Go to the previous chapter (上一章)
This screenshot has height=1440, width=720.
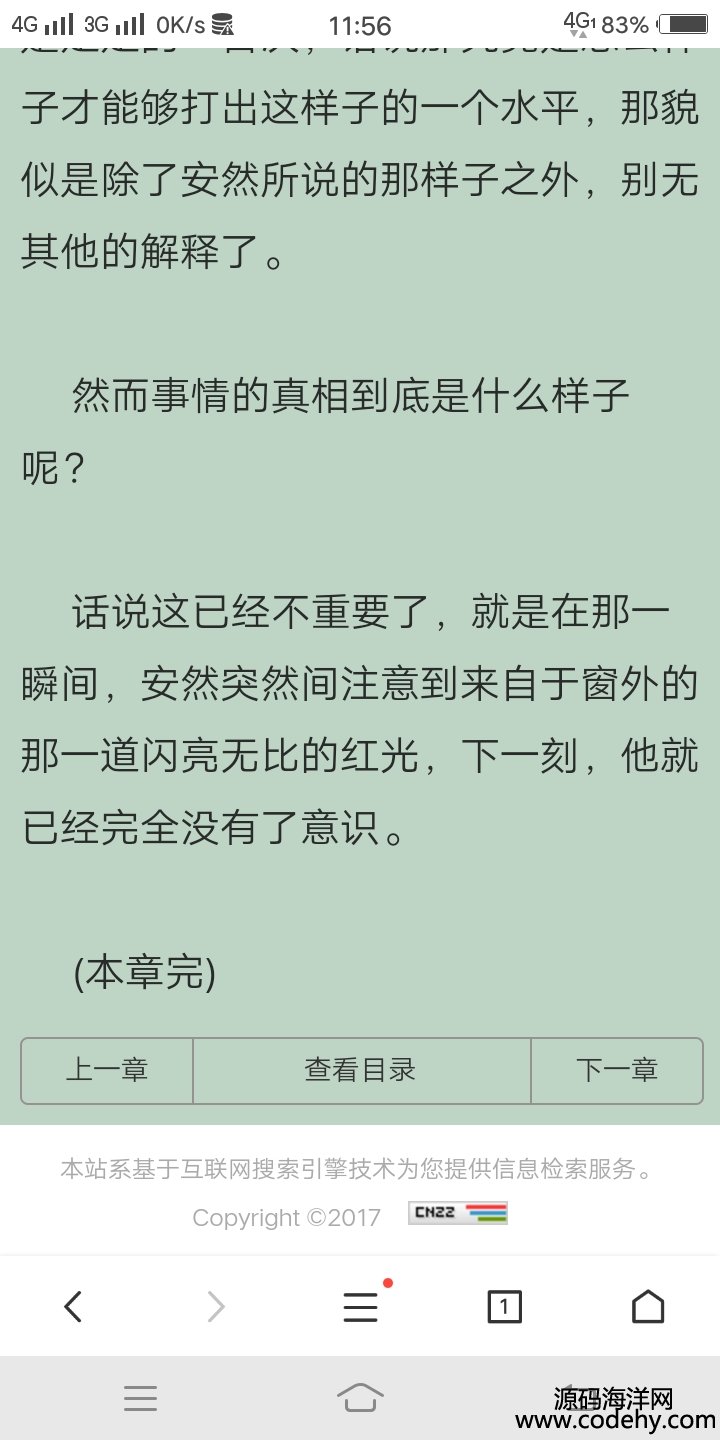[107, 1070]
